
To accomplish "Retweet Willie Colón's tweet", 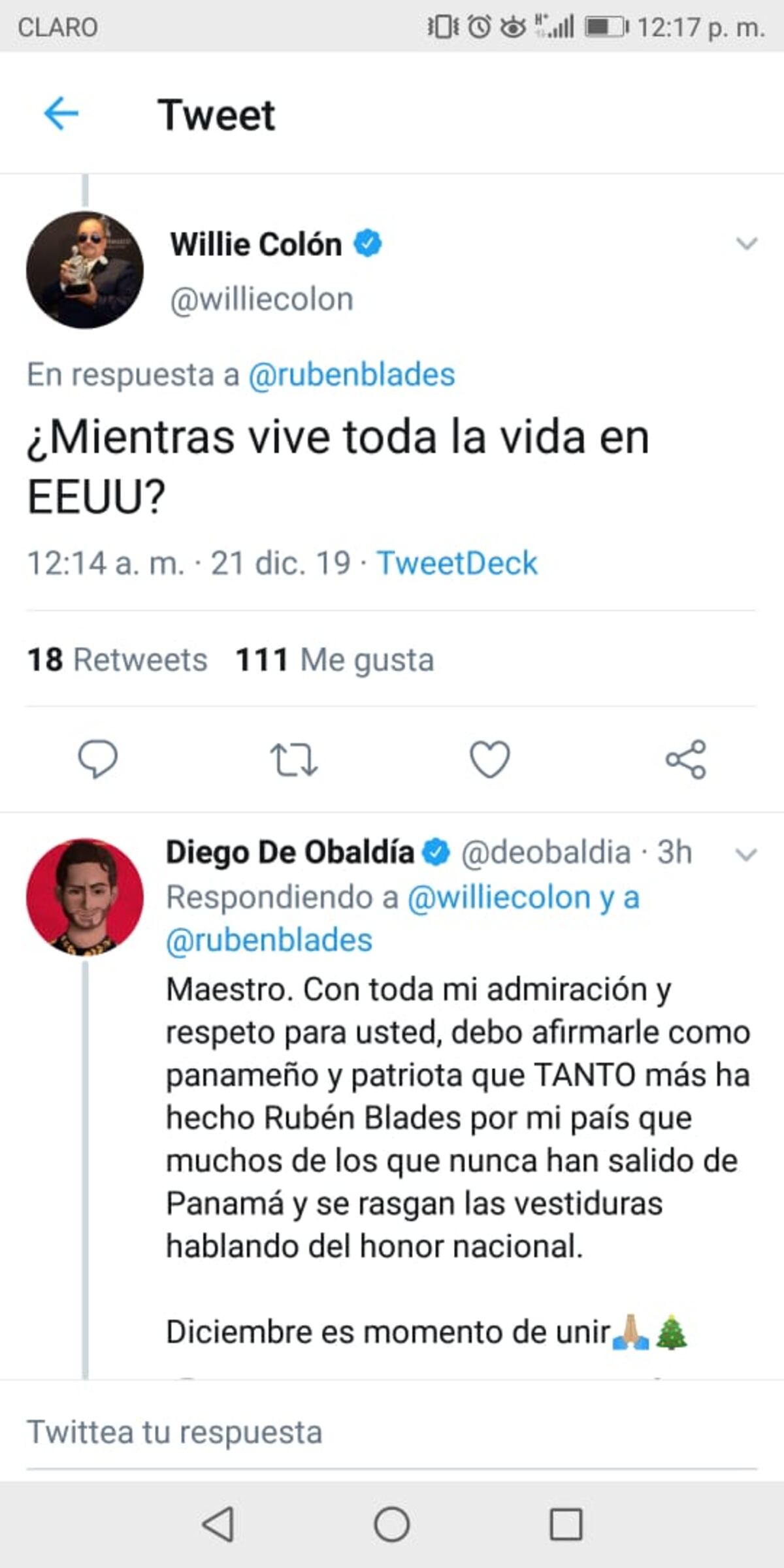I will coord(294,759).
